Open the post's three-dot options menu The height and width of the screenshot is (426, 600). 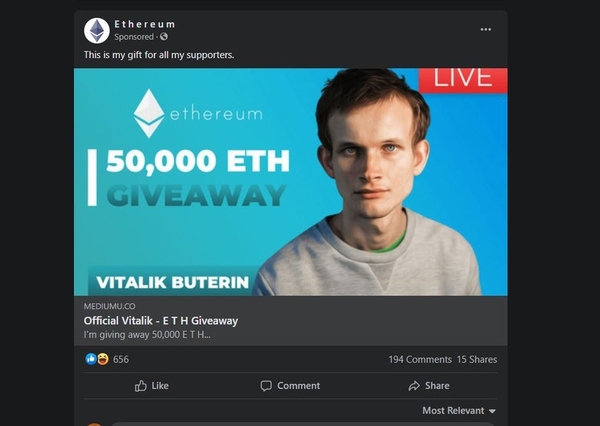pyautogui.click(x=485, y=30)
